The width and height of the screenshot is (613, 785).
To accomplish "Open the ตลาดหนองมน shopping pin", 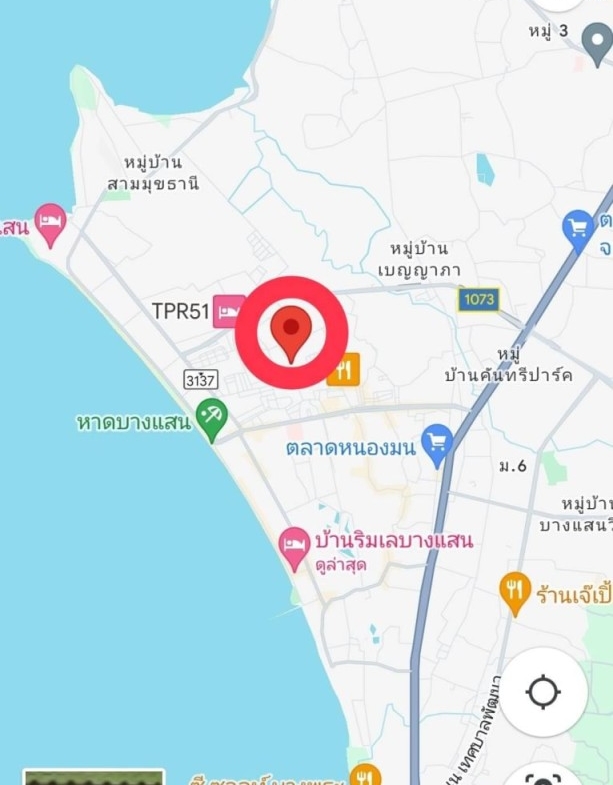I will (x=437, y=445).
